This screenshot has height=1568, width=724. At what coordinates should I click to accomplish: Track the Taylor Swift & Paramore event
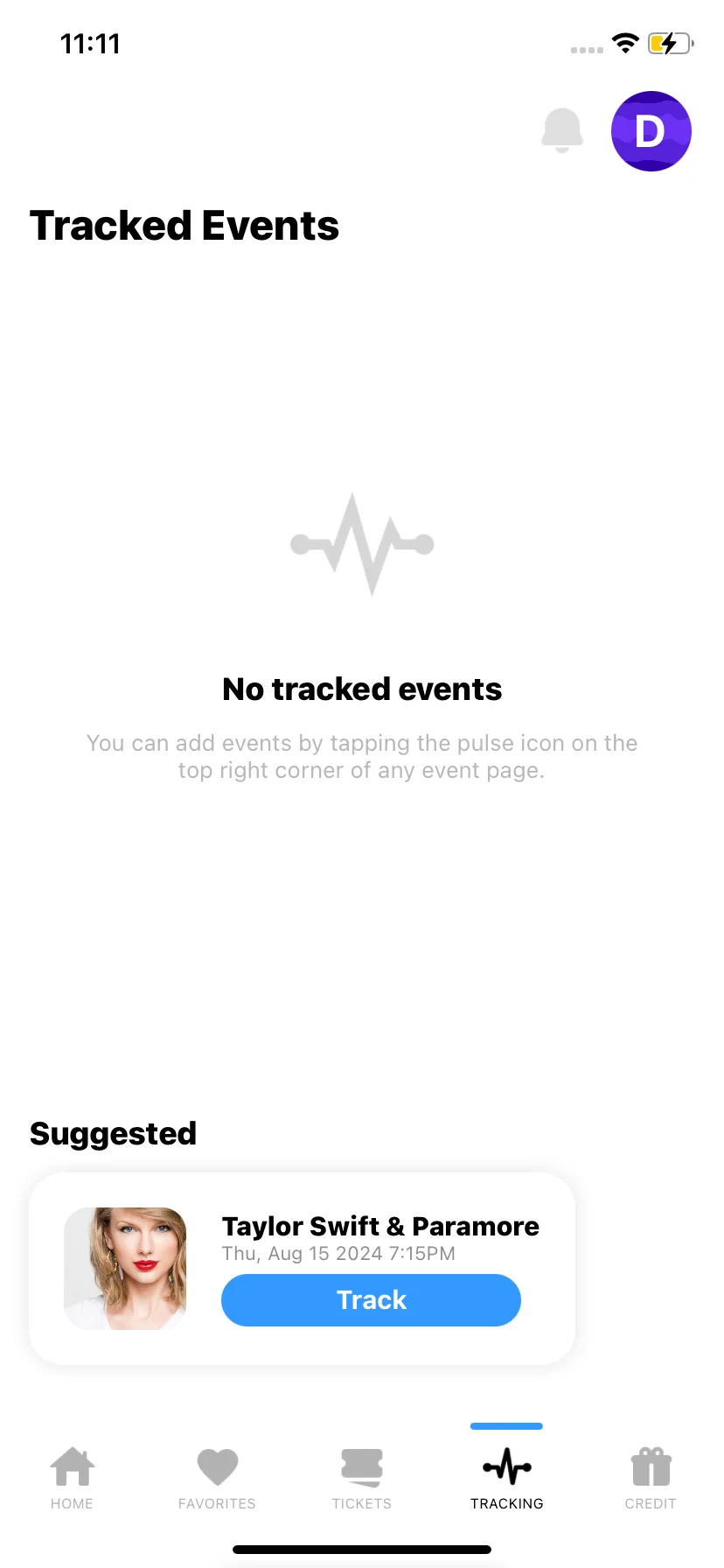(x=371, y=1300)
